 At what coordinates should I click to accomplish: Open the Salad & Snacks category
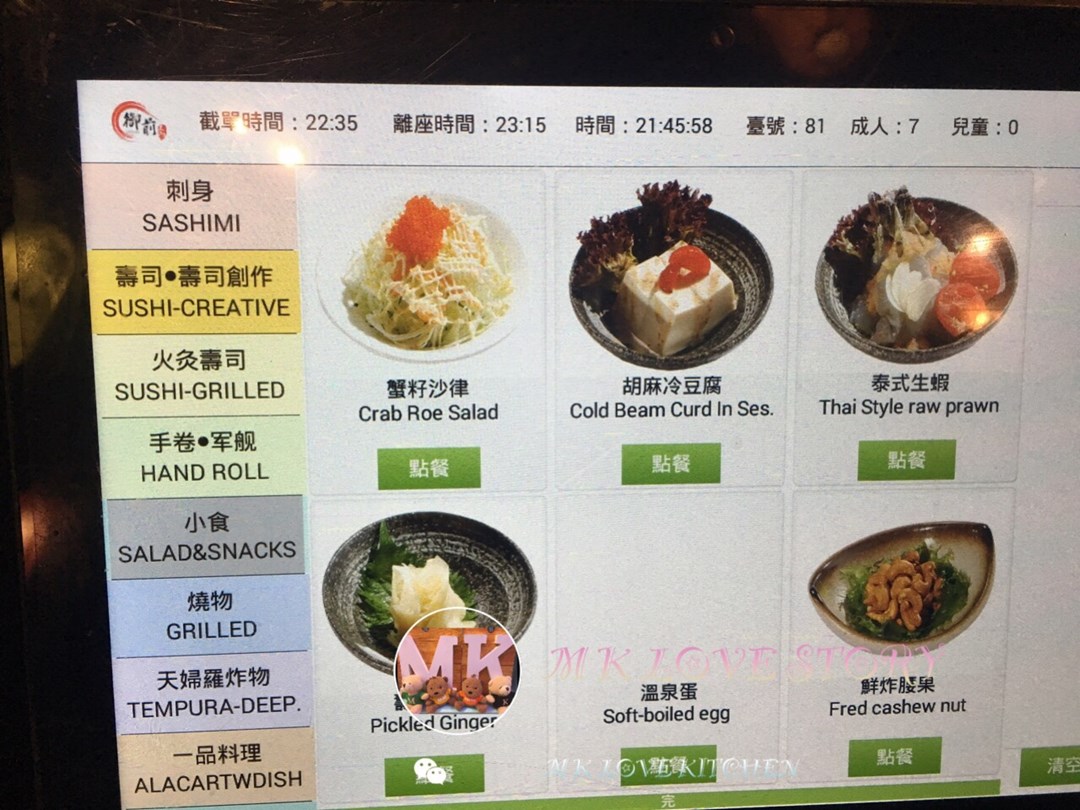coord(206,537)
